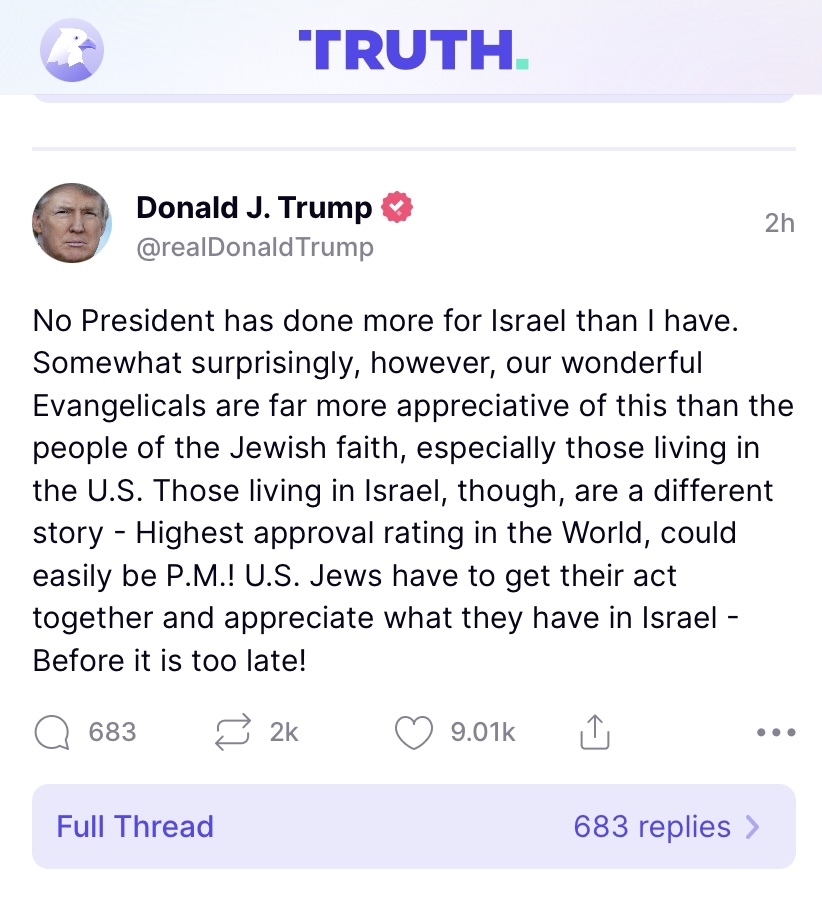Open the eagle profile icon in header
822x908 pixels.
coord(71,49)
